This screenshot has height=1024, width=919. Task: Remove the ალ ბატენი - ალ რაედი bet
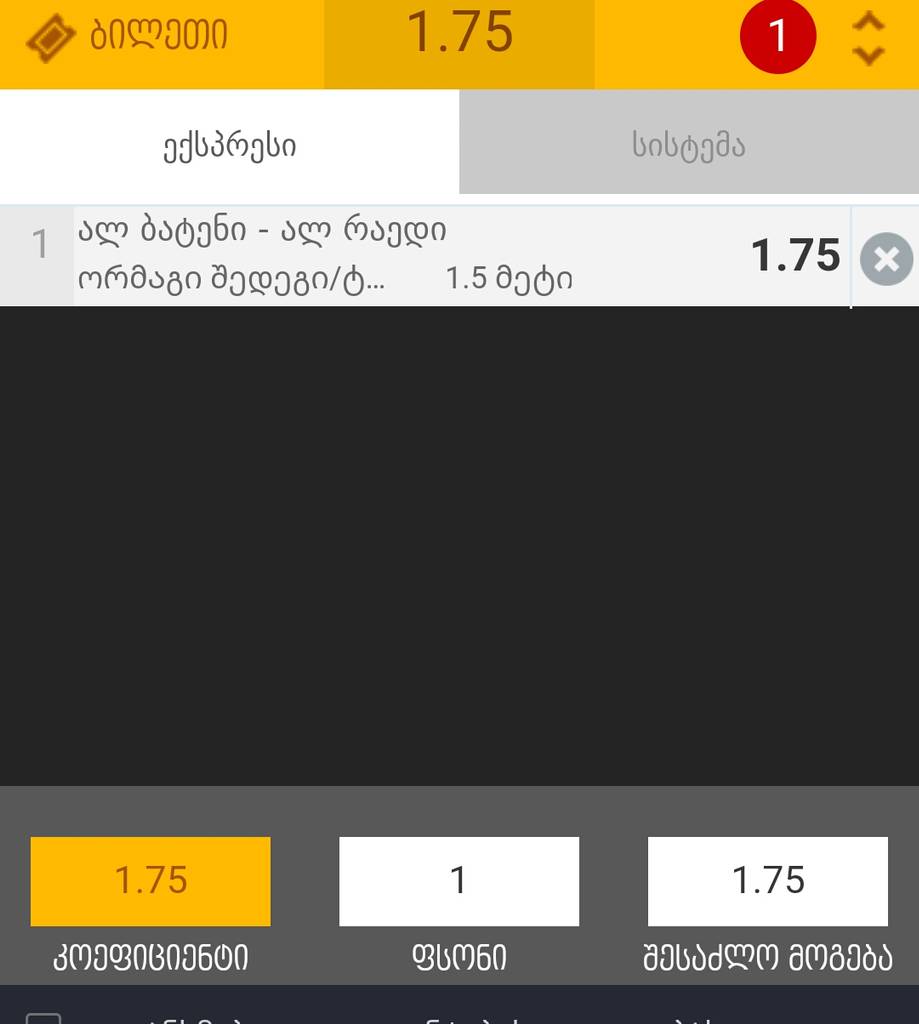pos(886,259)
